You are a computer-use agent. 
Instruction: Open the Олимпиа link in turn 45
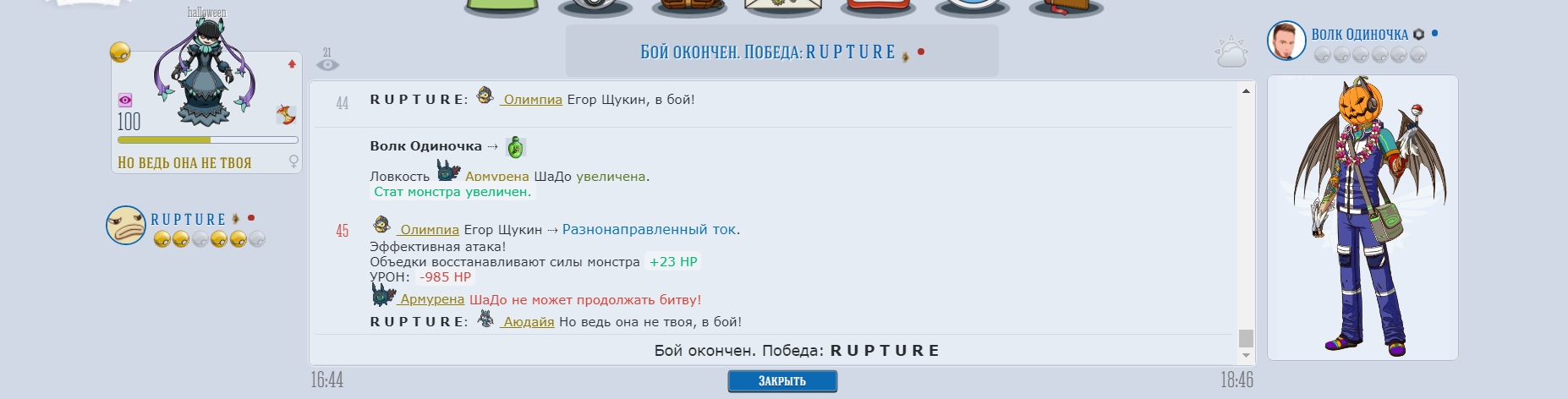click(x=429, y=230)
